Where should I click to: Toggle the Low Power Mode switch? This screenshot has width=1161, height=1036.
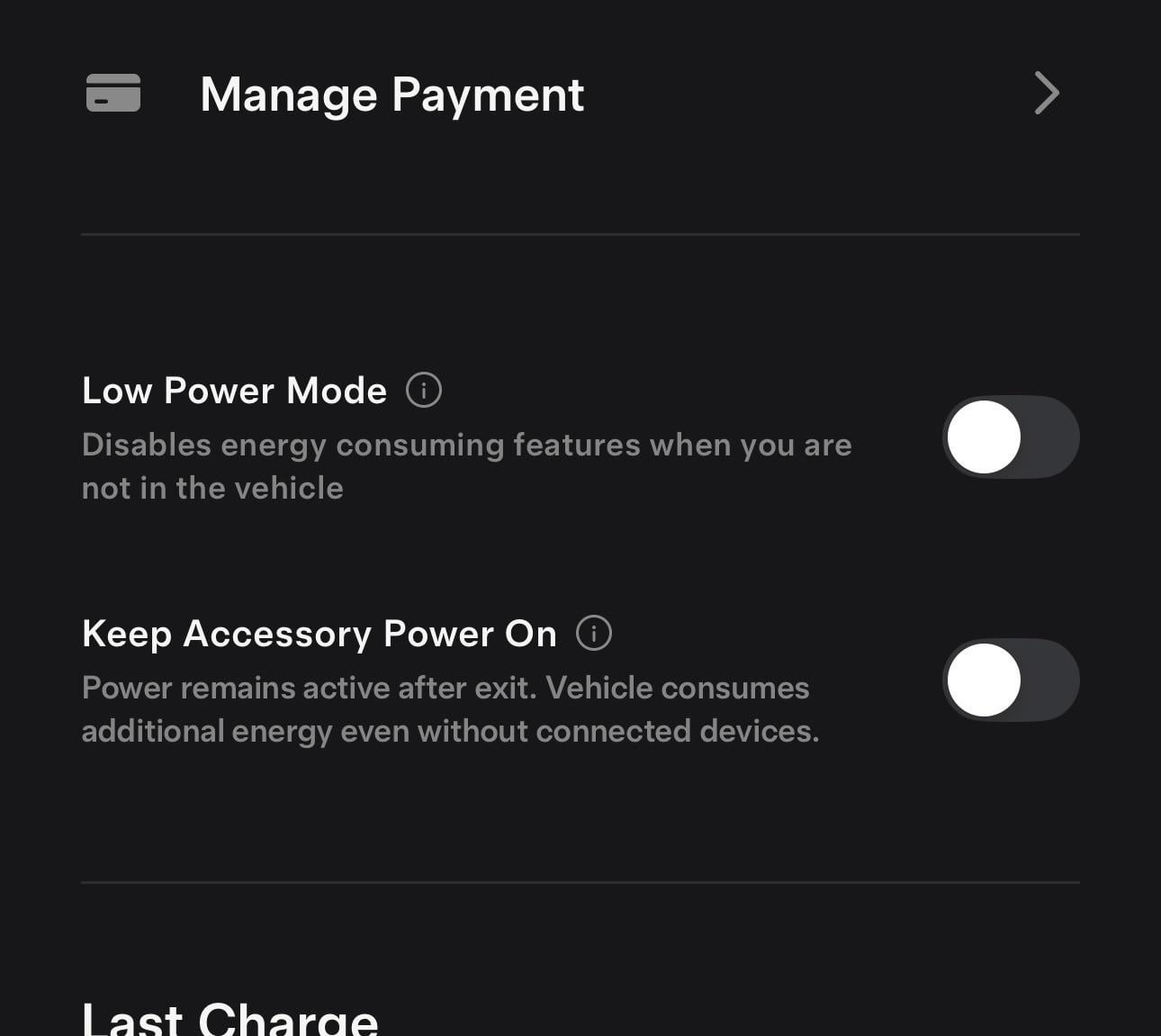click(x=1010, y=437)
